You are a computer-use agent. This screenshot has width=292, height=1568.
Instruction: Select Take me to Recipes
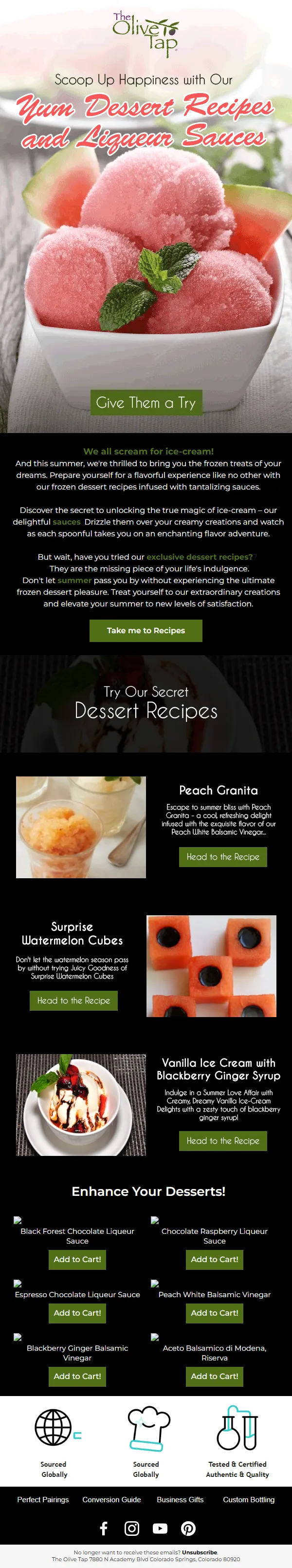tap(146, 630)
